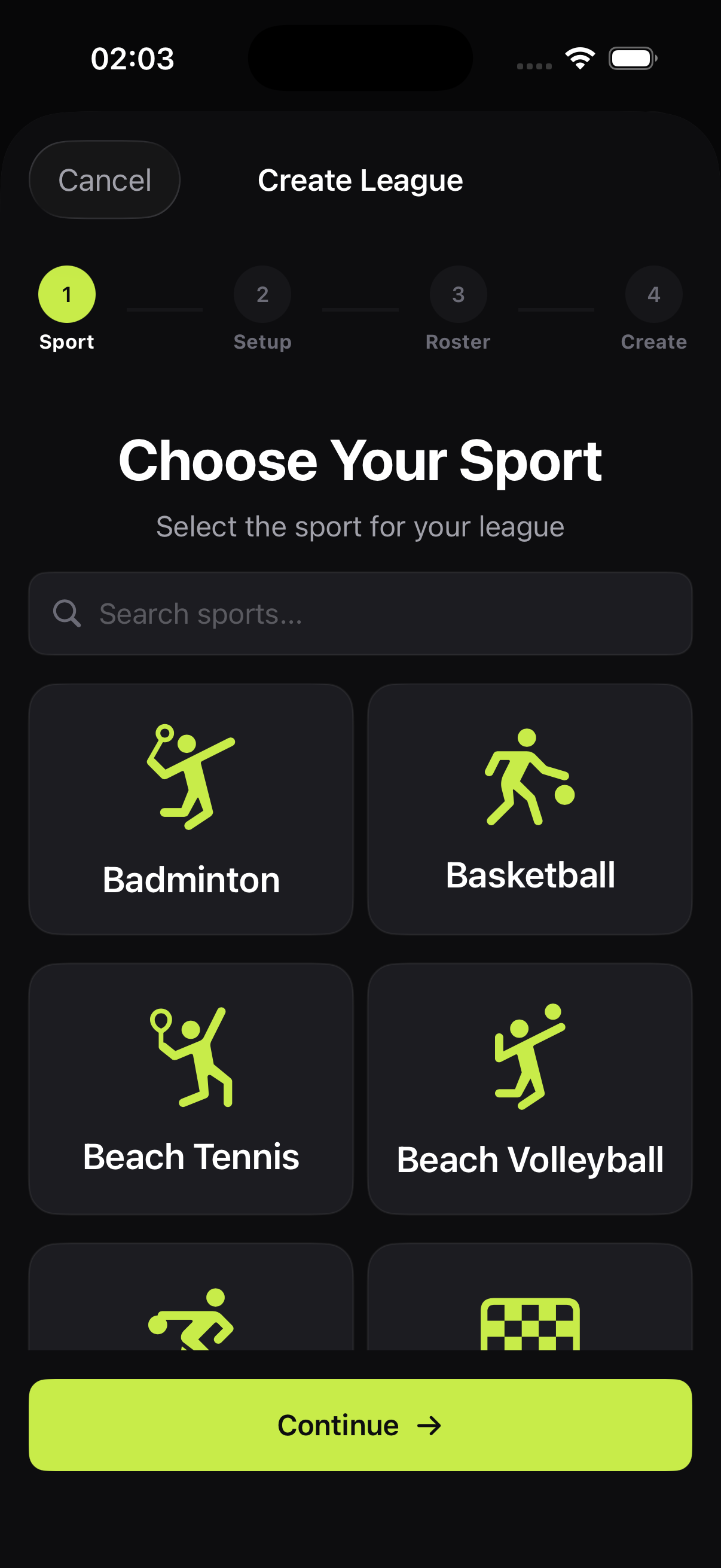Tap the Search sports input field
This screenshot has width=721, height=1568.
pos(360,613)
